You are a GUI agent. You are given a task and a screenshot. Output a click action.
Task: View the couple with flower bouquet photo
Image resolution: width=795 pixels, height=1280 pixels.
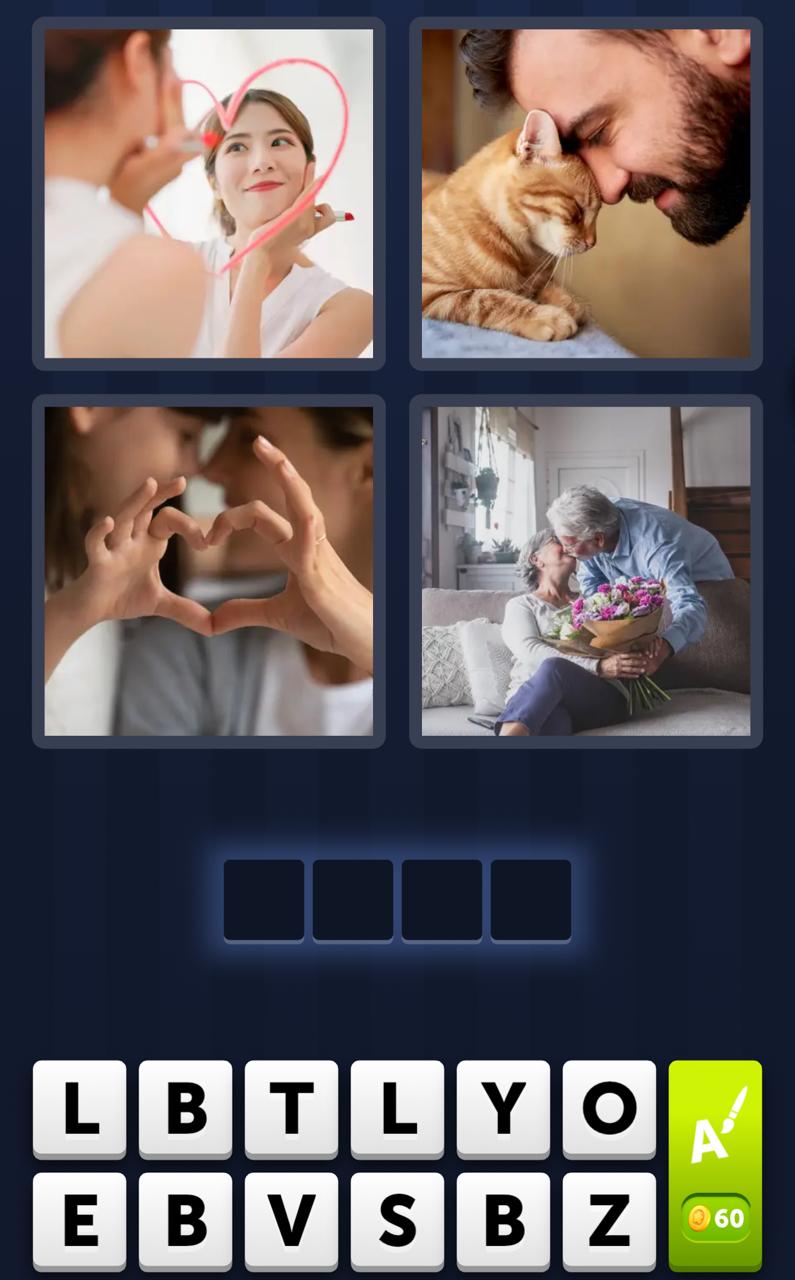pos(585,570)
